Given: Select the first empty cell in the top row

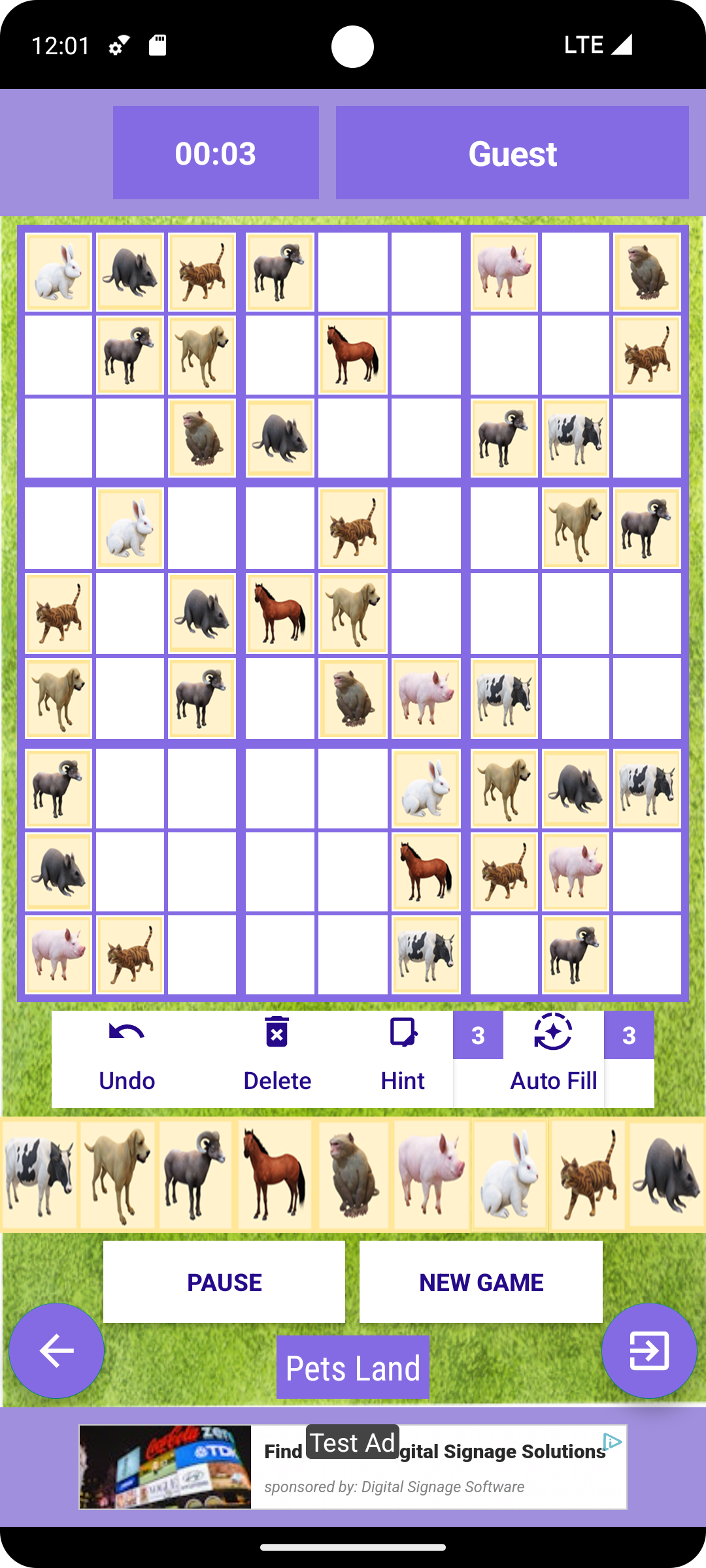Looking at the screenshot, I should (x=353, y=272).
